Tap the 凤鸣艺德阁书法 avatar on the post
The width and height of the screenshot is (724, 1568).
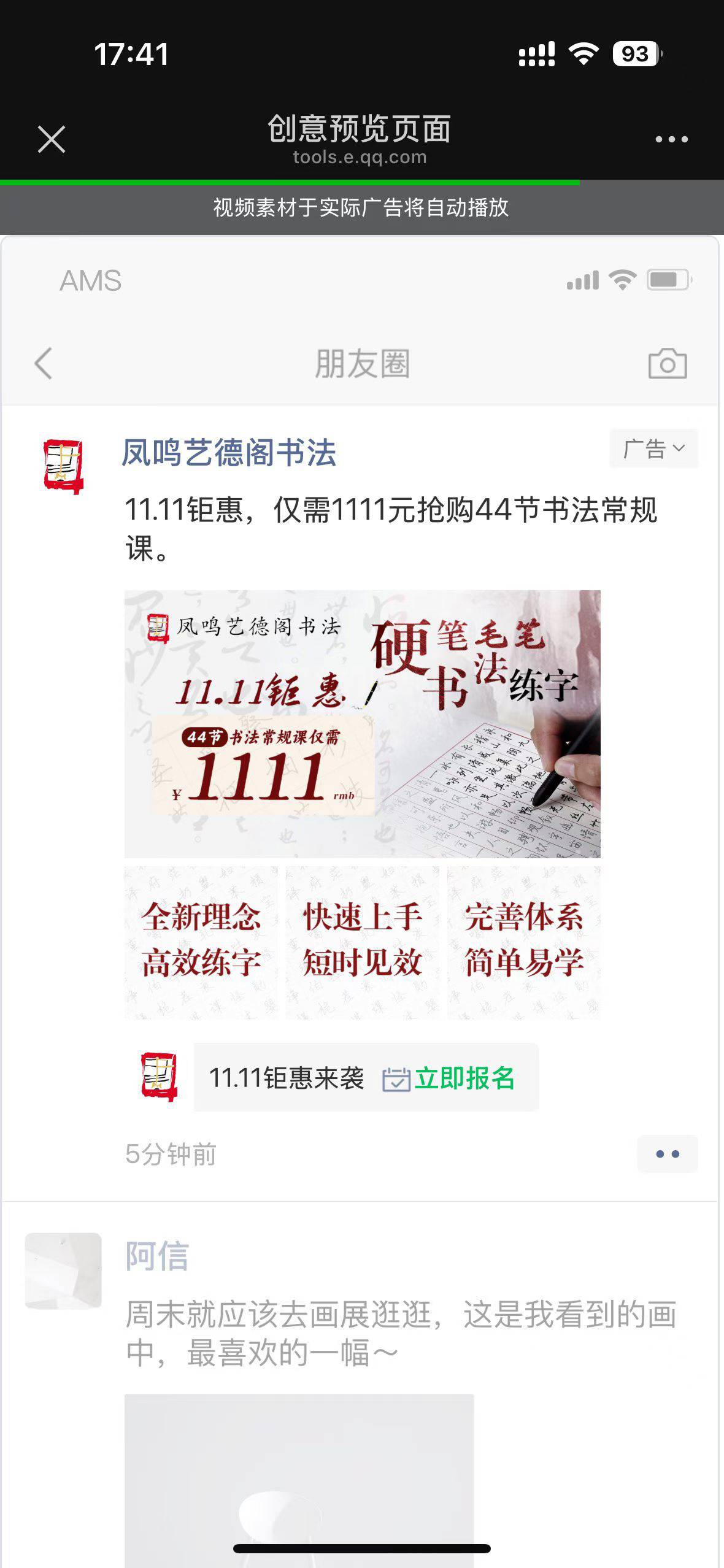point(63,466)
